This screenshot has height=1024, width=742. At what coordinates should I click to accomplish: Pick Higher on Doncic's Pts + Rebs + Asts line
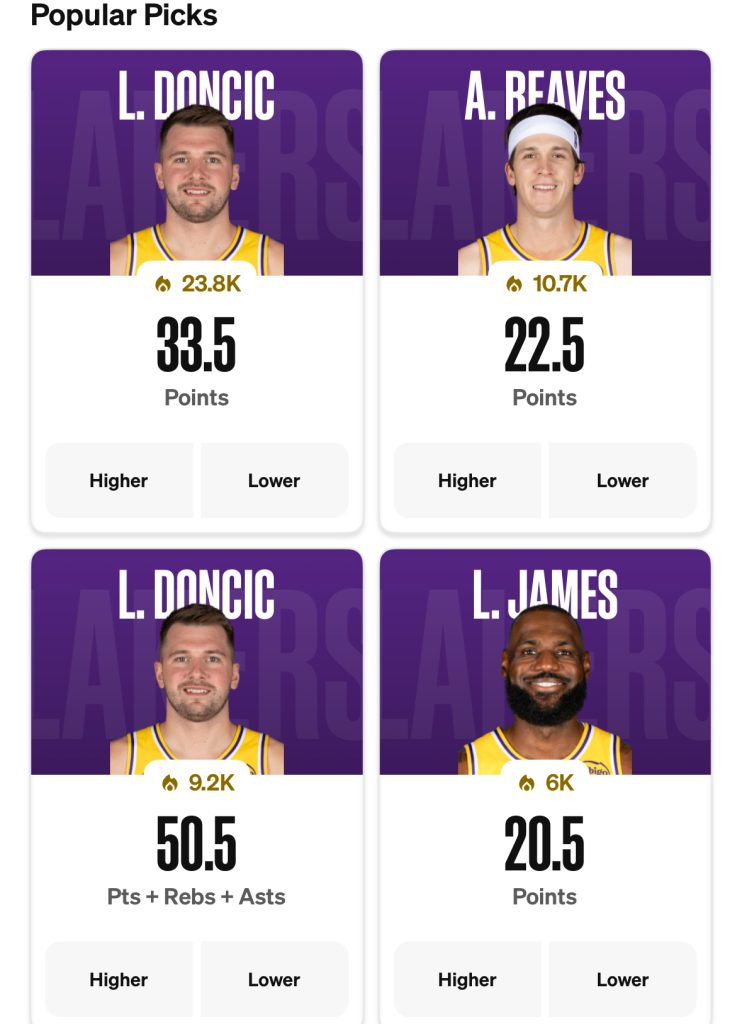tap(119, 979)
